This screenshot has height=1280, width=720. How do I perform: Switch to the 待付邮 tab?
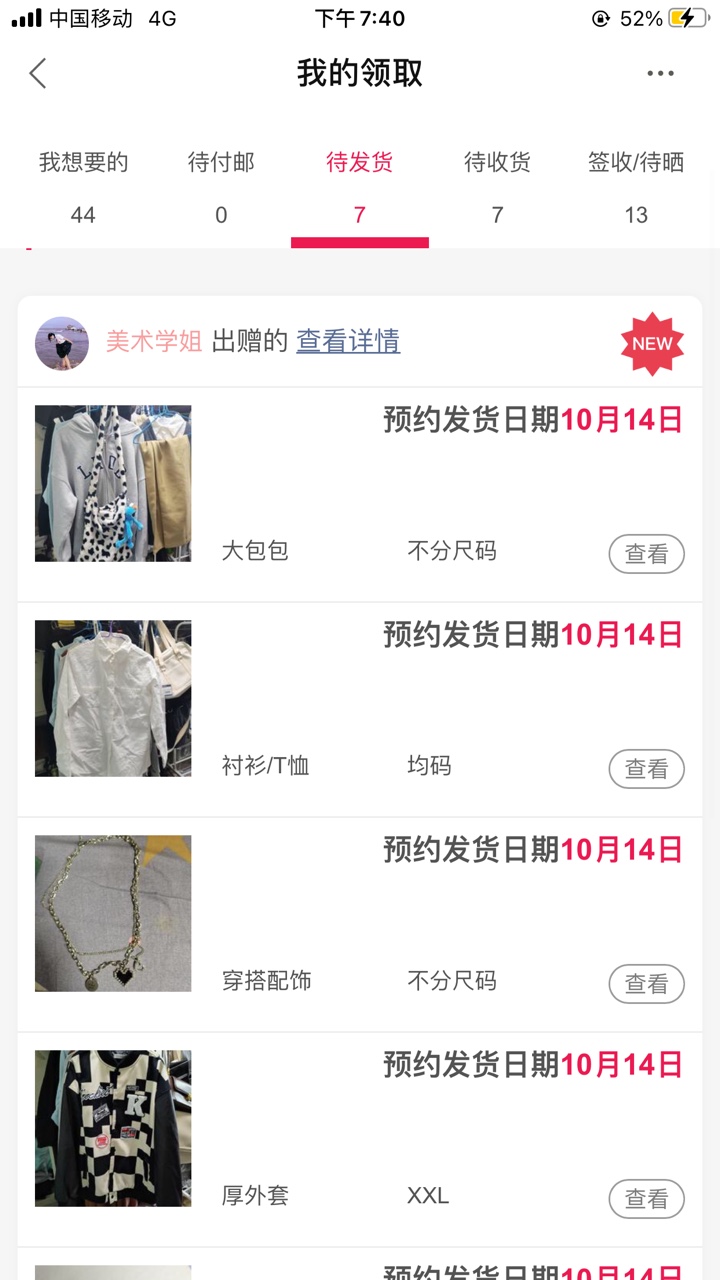tap(221, 186)
